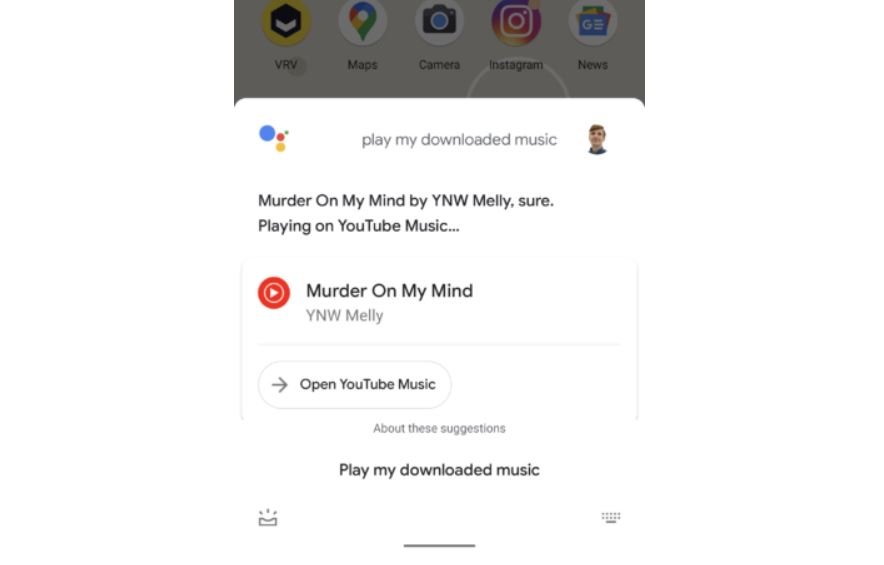
Task: Launch the VRV app
Action: [286, 24]
